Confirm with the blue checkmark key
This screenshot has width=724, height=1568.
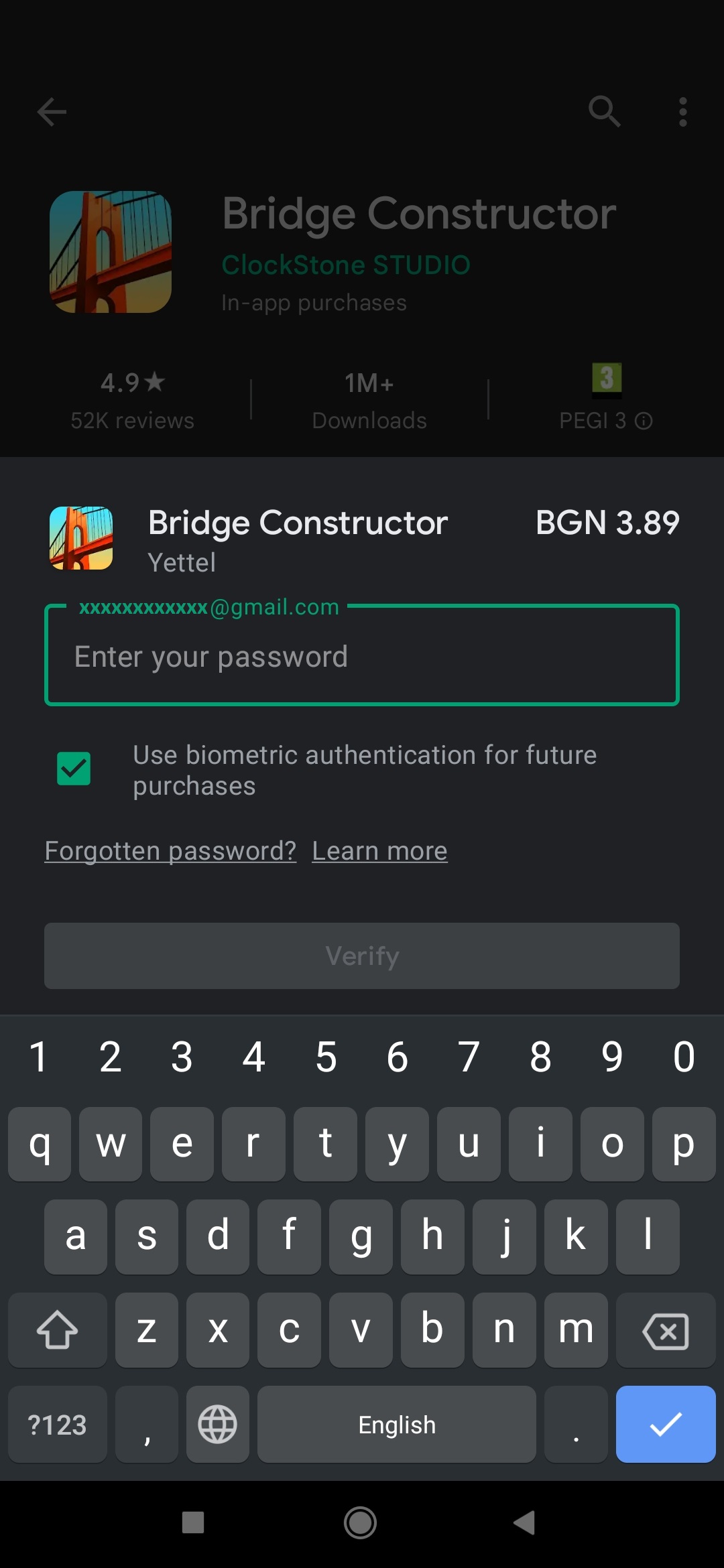[665, 1425]
